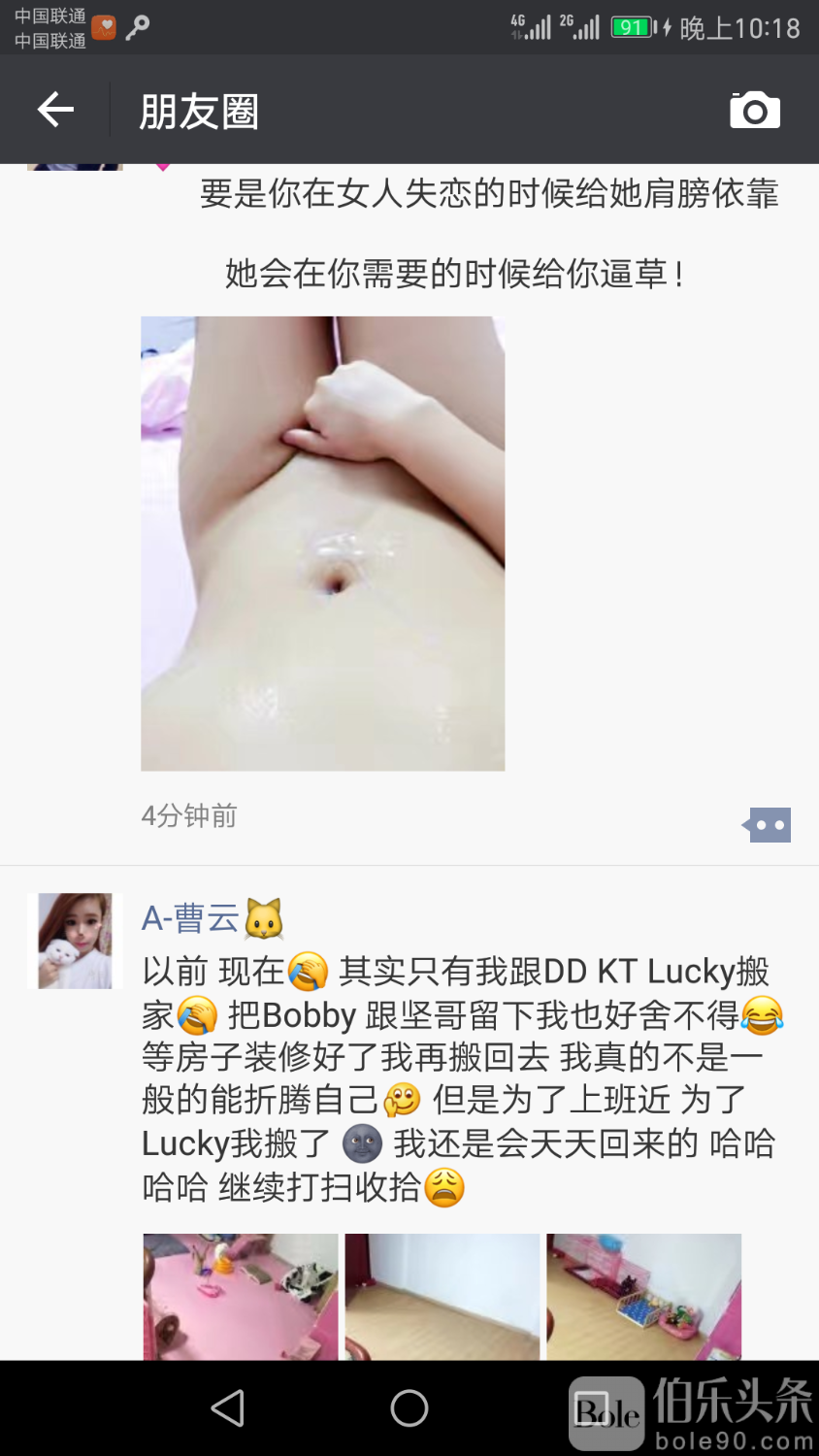Tap A-曹云's profile avatar picture
819x1456 pixels.
(x=75, y=941)
